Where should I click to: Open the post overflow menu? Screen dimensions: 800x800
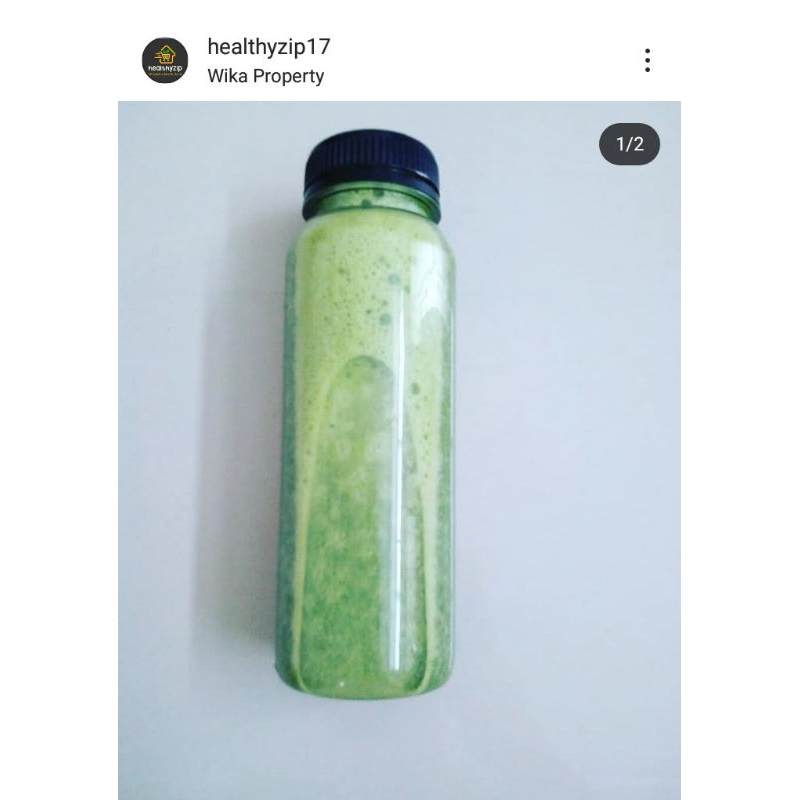647,60
